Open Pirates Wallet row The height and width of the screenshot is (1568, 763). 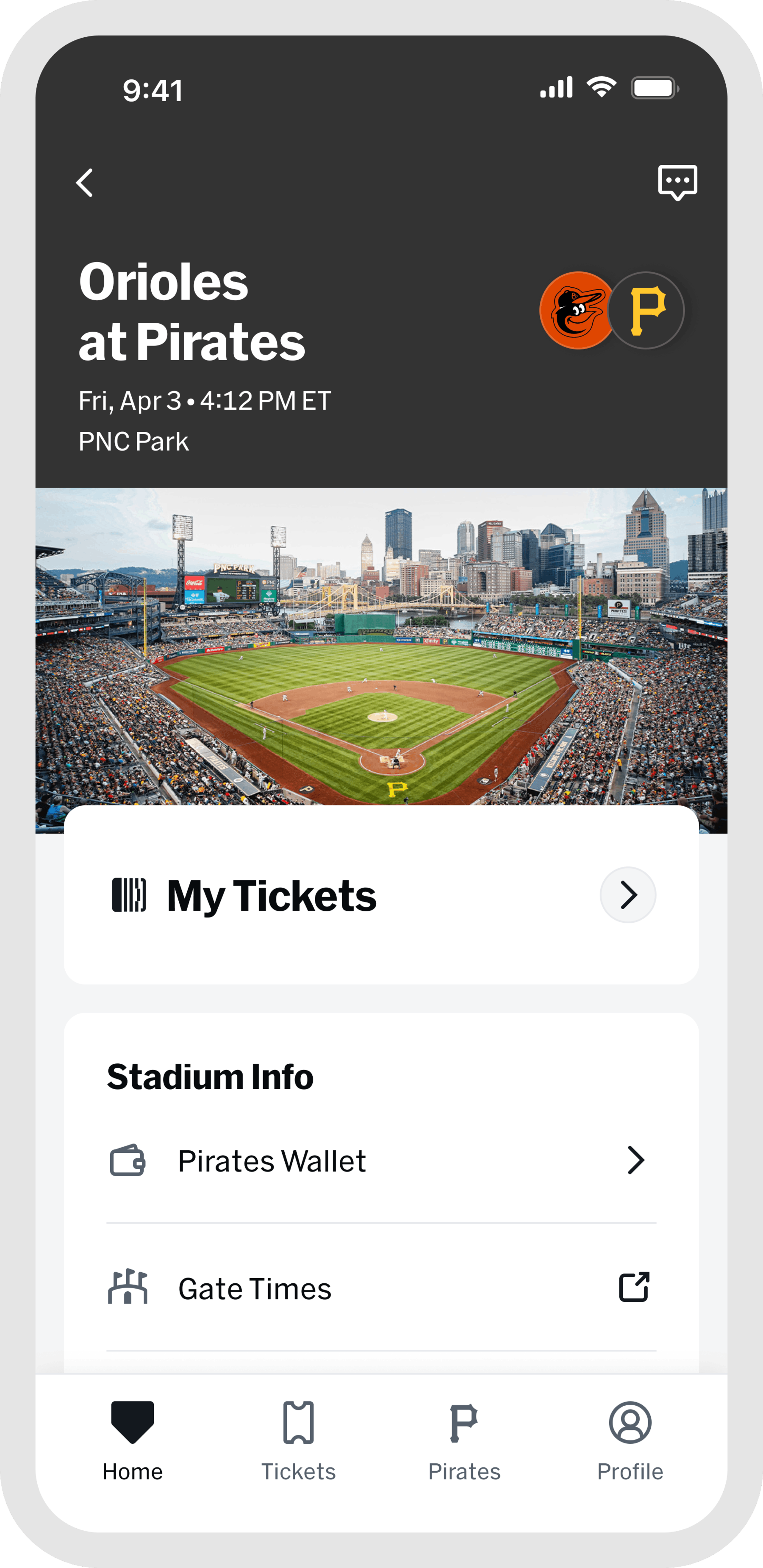point(381,1161)
